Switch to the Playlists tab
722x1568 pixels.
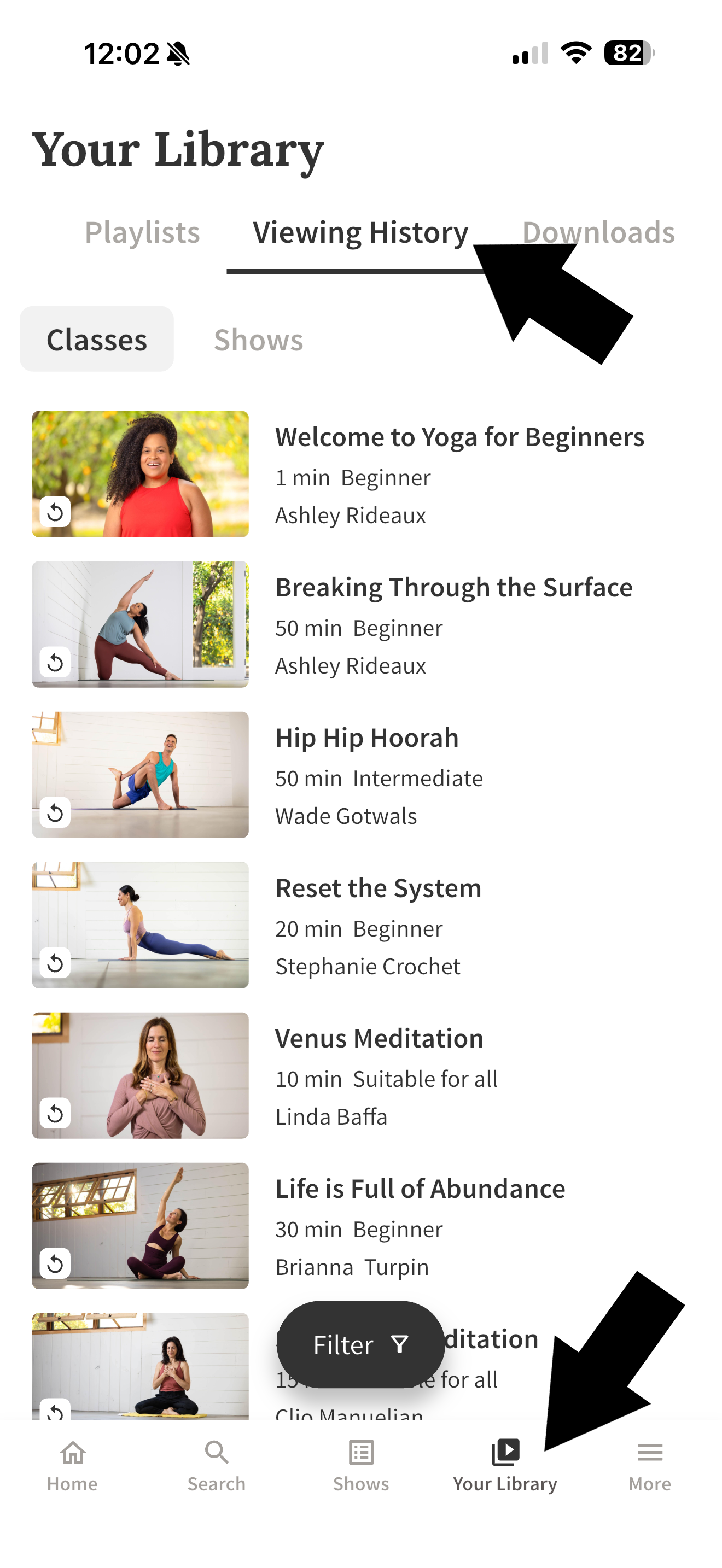142,232
